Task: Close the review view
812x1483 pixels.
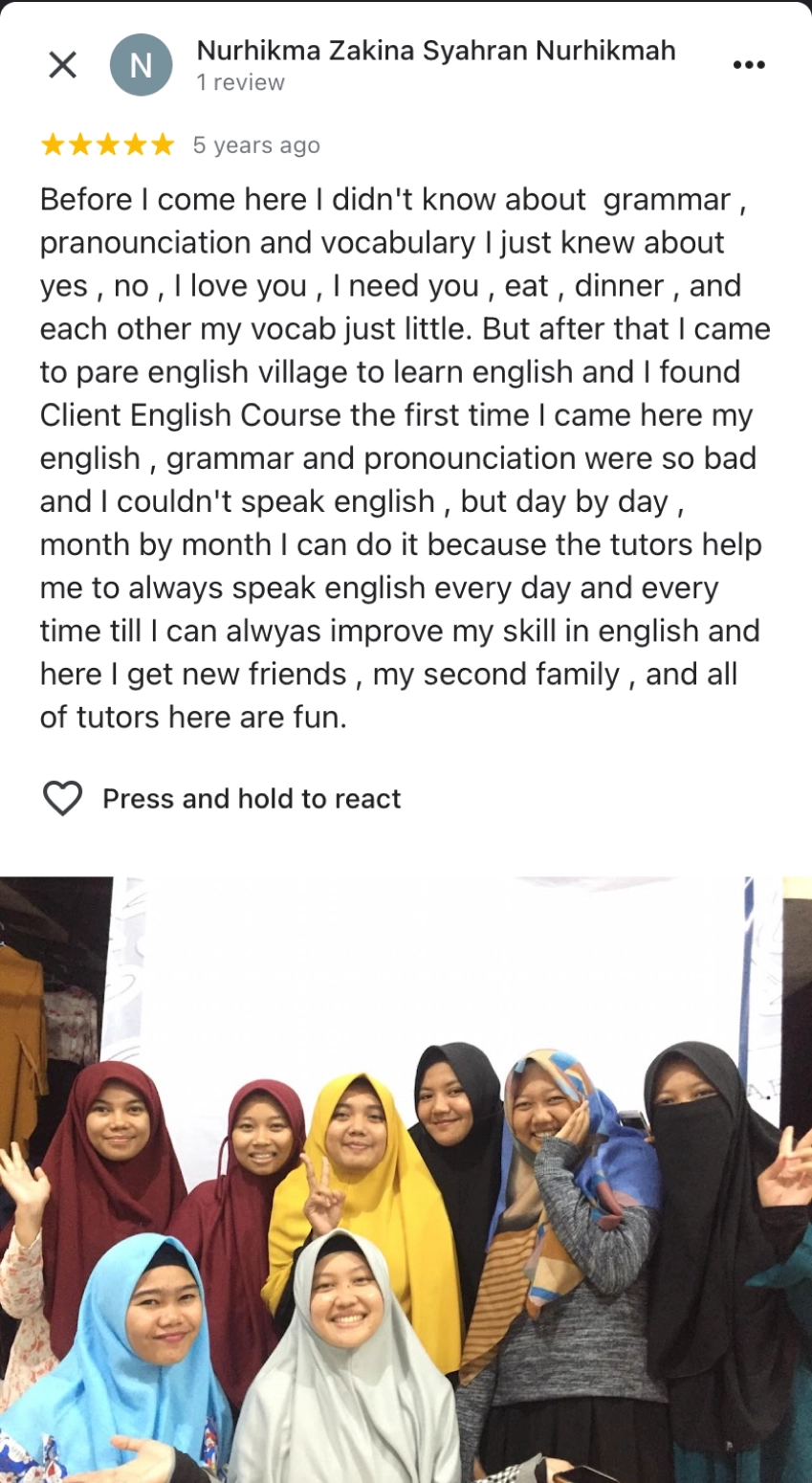Action: pyautogui.click(x=63, y=65)
